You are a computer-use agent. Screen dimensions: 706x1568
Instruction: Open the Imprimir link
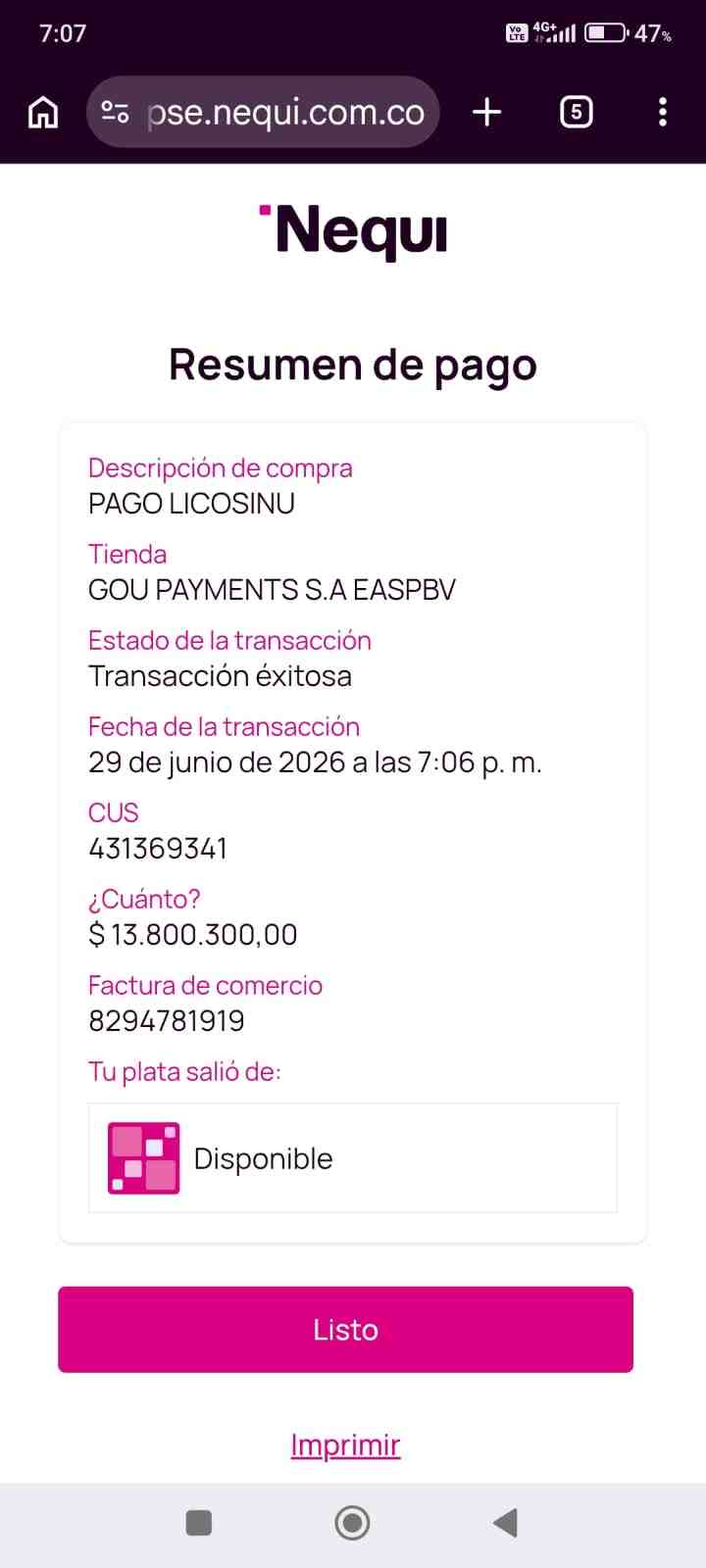click(x=345, y=1445)
